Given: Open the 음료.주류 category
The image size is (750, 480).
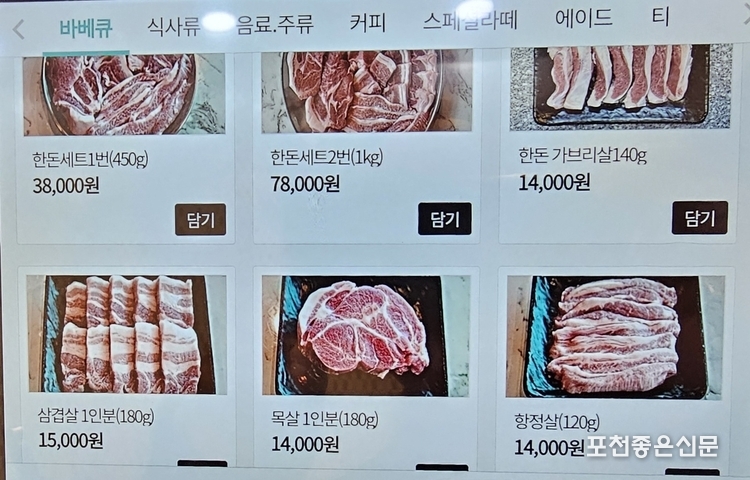Looking at the screenshot, I should tap(274, 23).
